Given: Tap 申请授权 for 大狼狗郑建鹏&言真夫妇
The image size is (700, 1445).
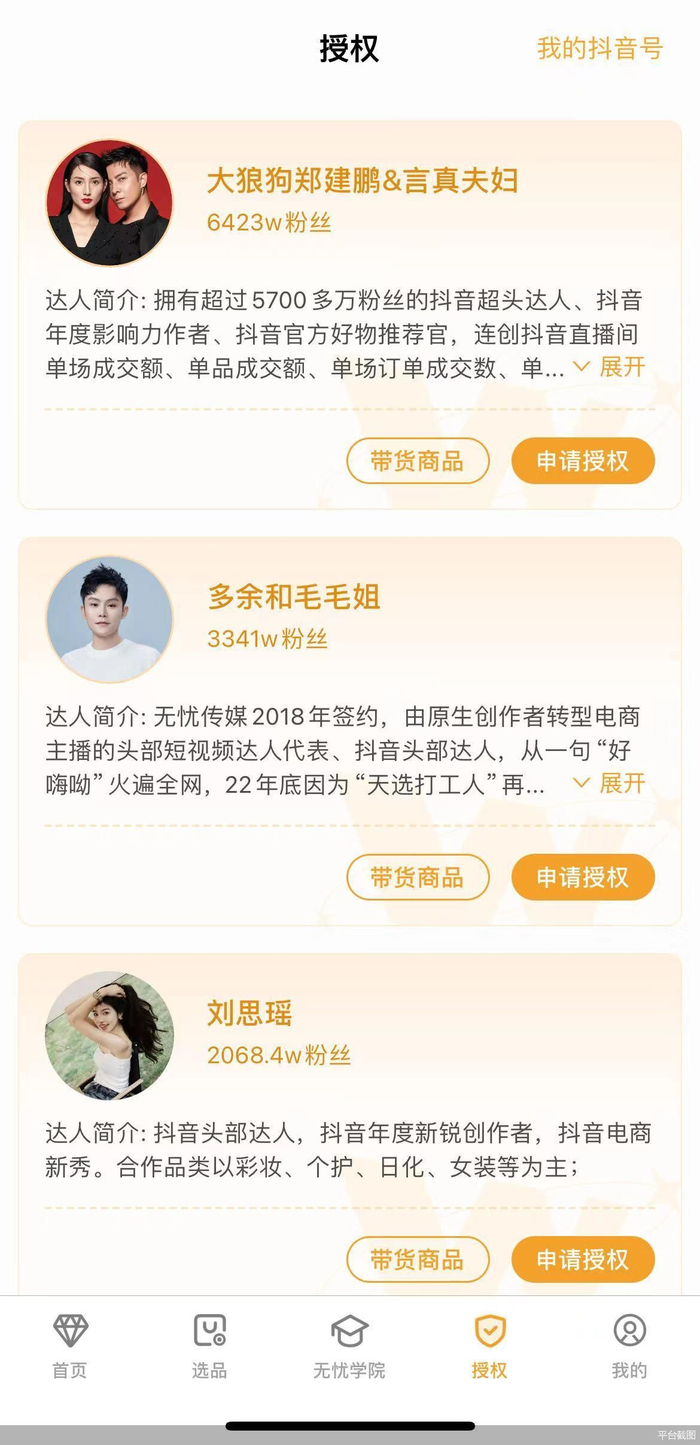Looking at the screenshot, I should [x=583, y=461].
